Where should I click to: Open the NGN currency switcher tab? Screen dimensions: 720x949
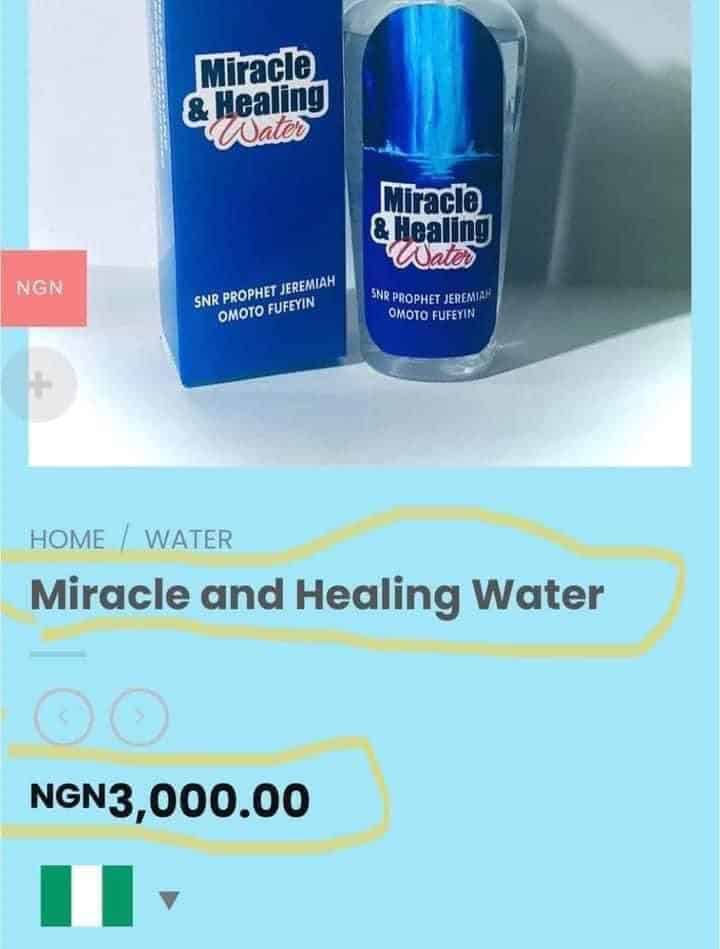point(41,288)
